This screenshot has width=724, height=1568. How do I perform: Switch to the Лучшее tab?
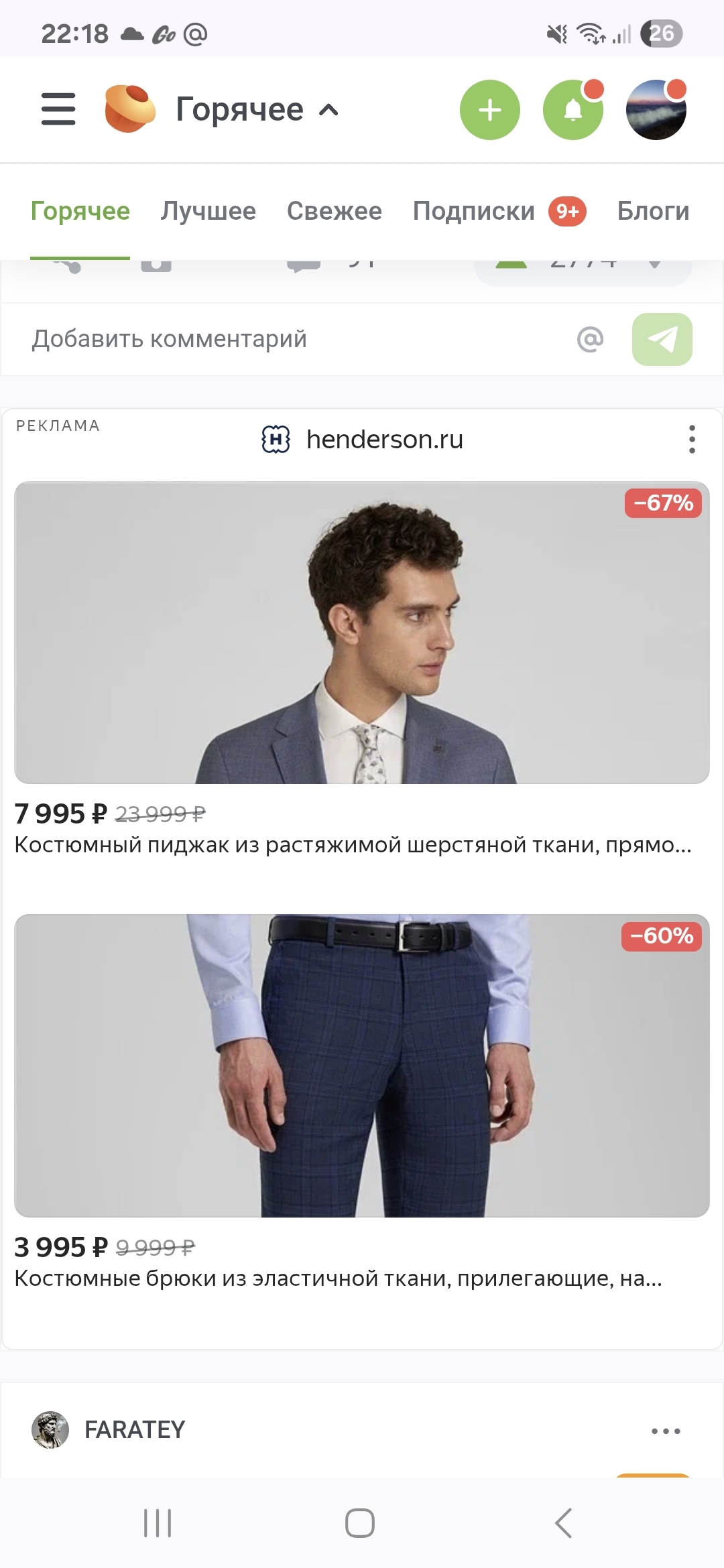tap(208, 211)
